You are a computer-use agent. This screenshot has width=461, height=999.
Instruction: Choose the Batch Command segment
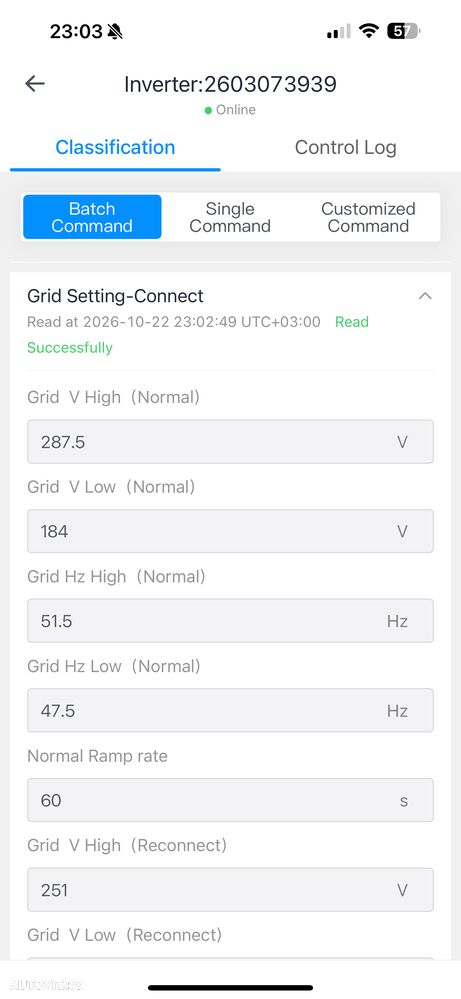(x=92, y=217)
